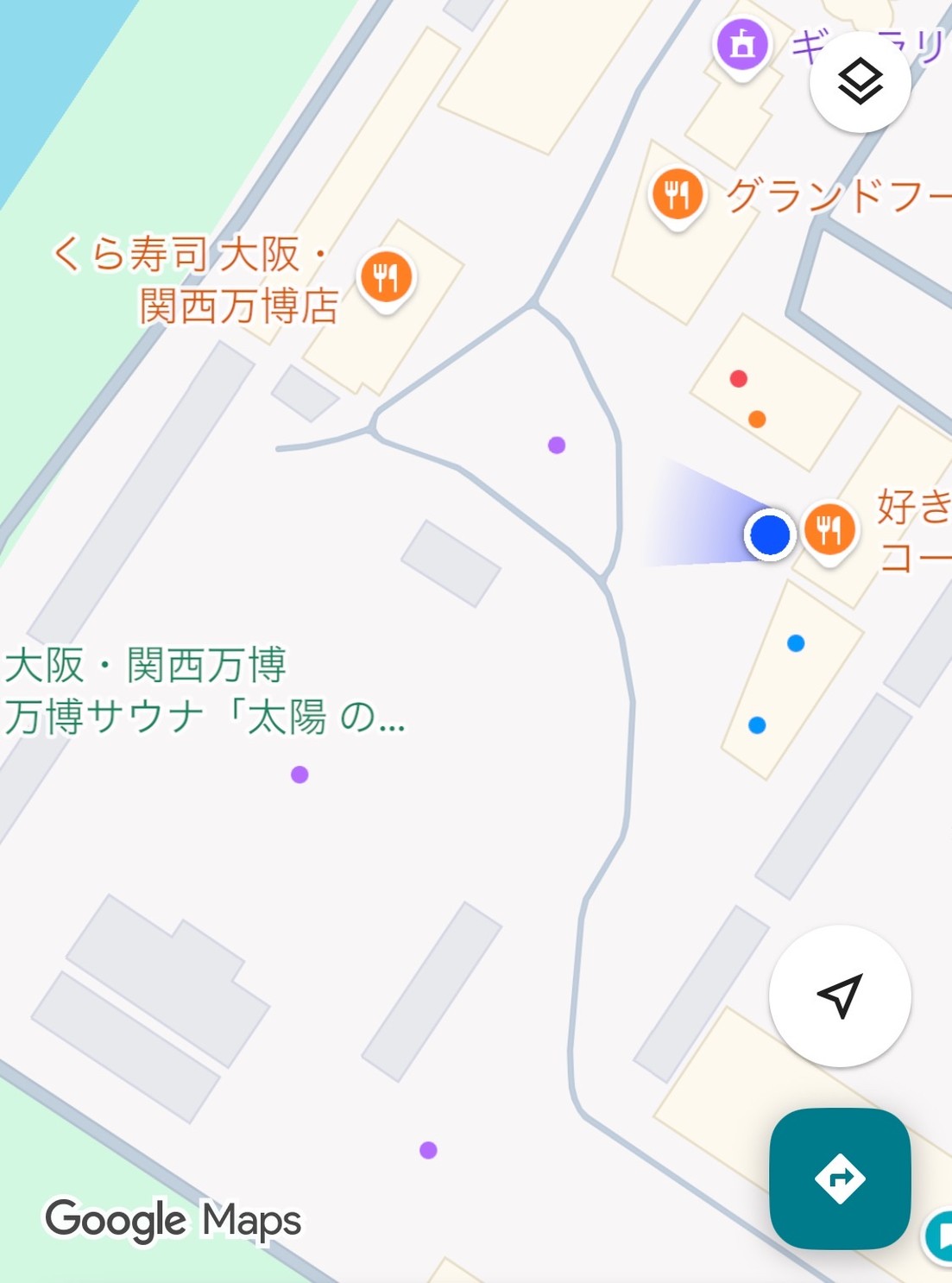The width and height of the screenshot is (952, 1283).
Task: Tap the グランドフー restaurant marker
Action: 678,196
